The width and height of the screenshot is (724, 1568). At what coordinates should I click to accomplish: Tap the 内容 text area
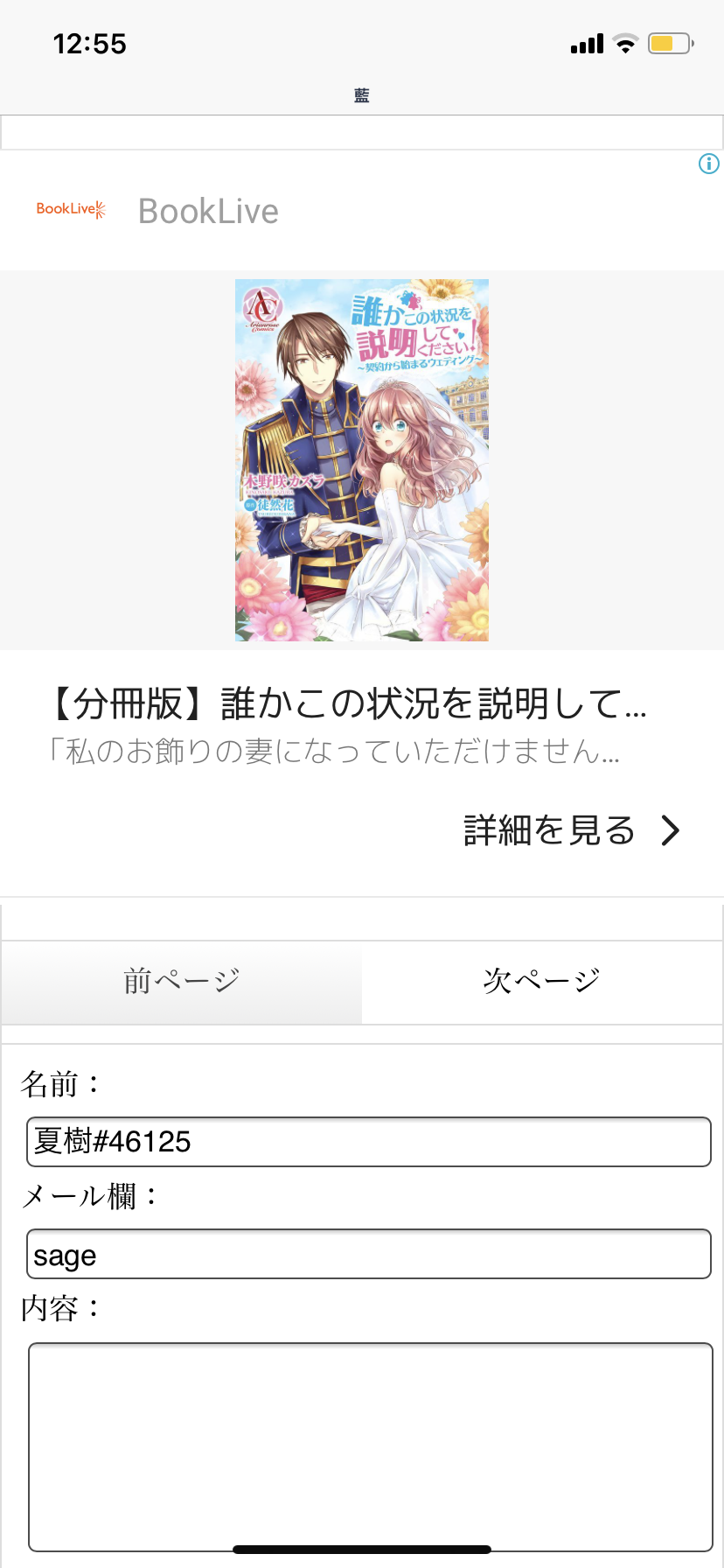370,1445
